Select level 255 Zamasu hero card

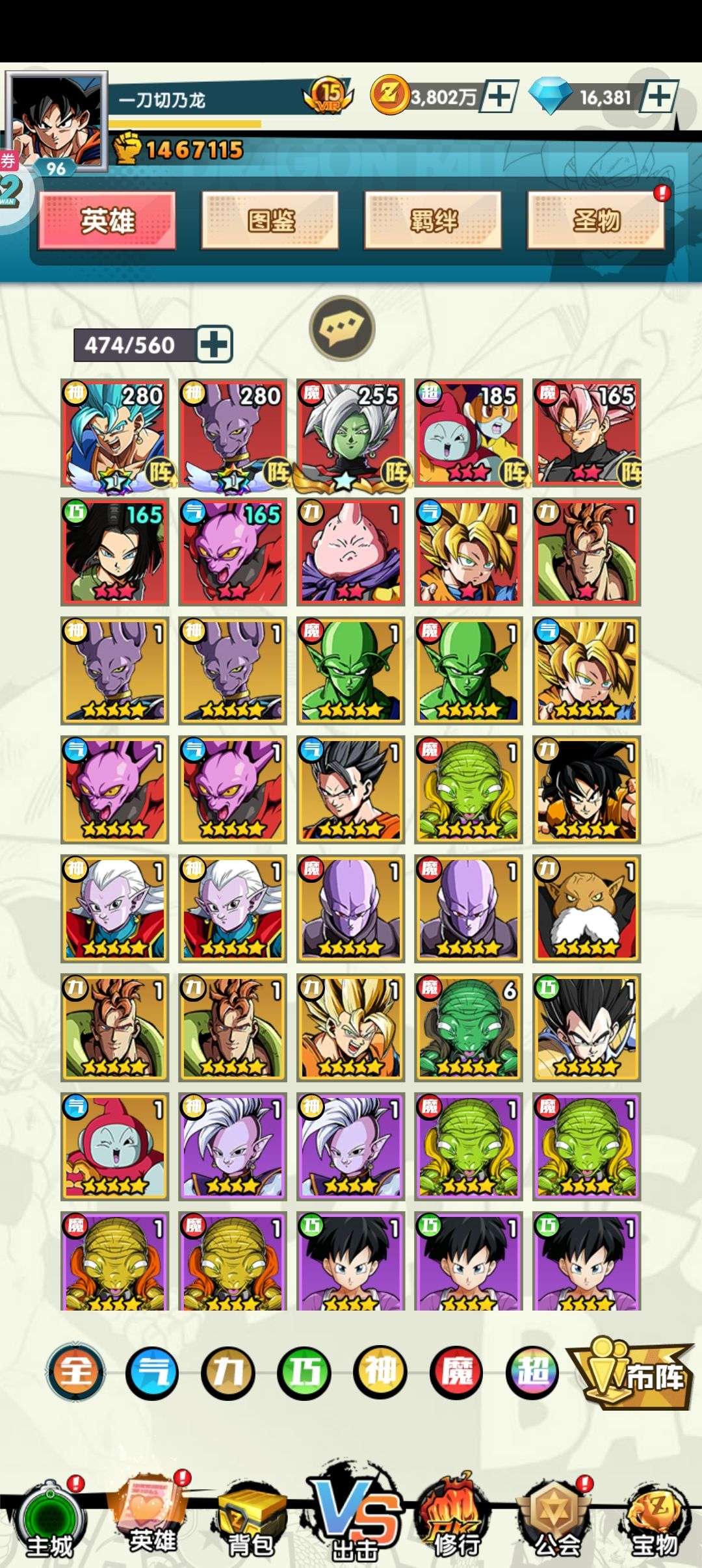350,433
